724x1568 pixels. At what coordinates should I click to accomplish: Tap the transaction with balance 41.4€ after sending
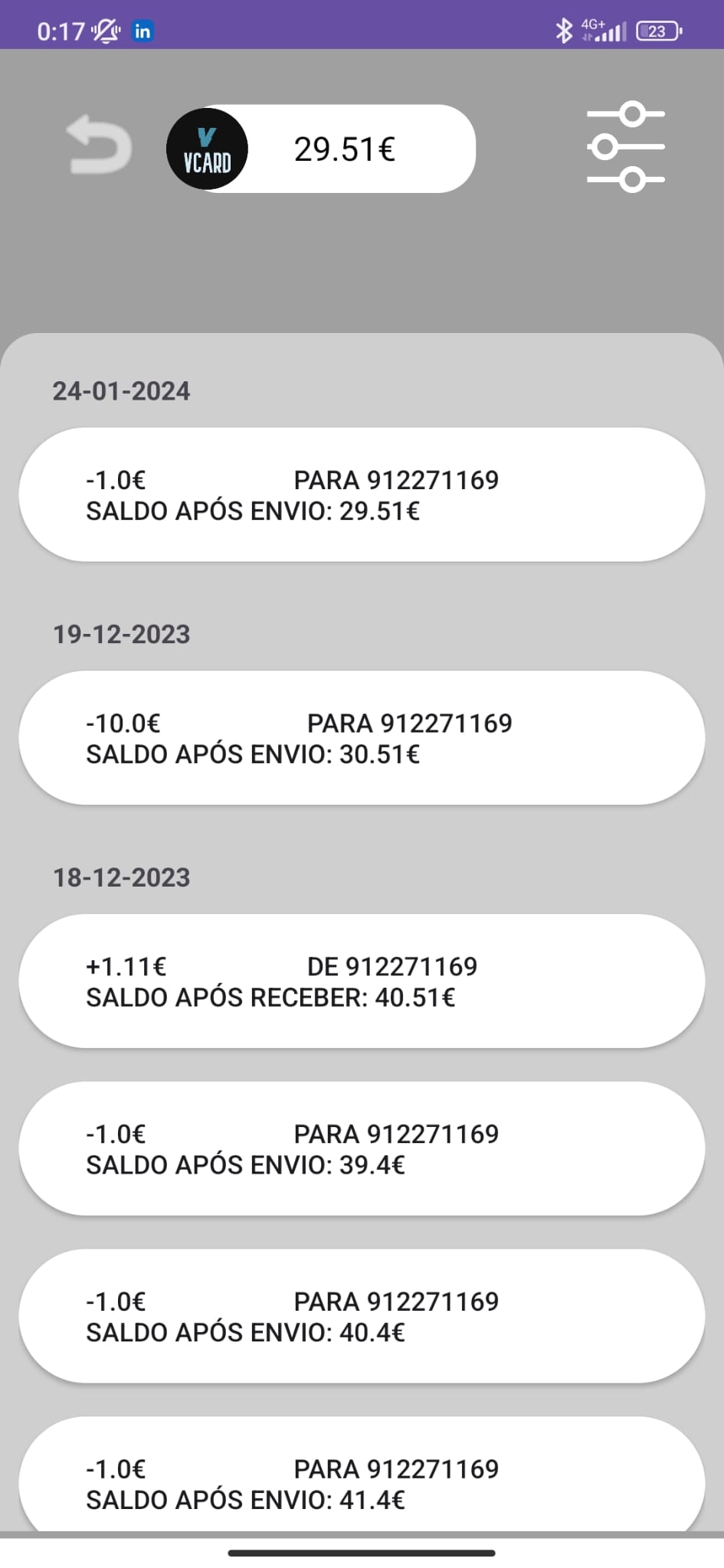click(362, 1479)
